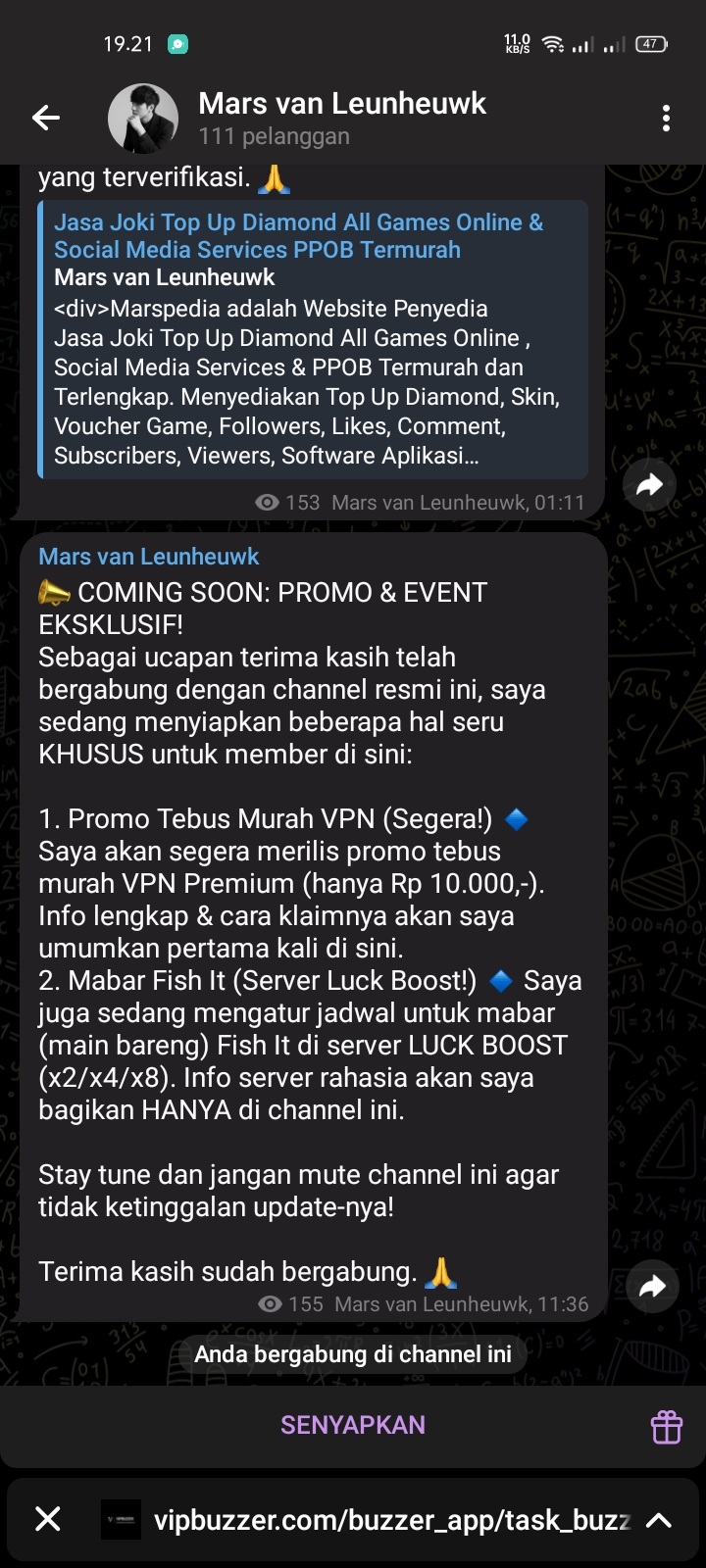The width and height of the screenshot is (706, 1568).
Task: Open the gift icon beside SENYAPKAN
Action: click(667, 1427)
